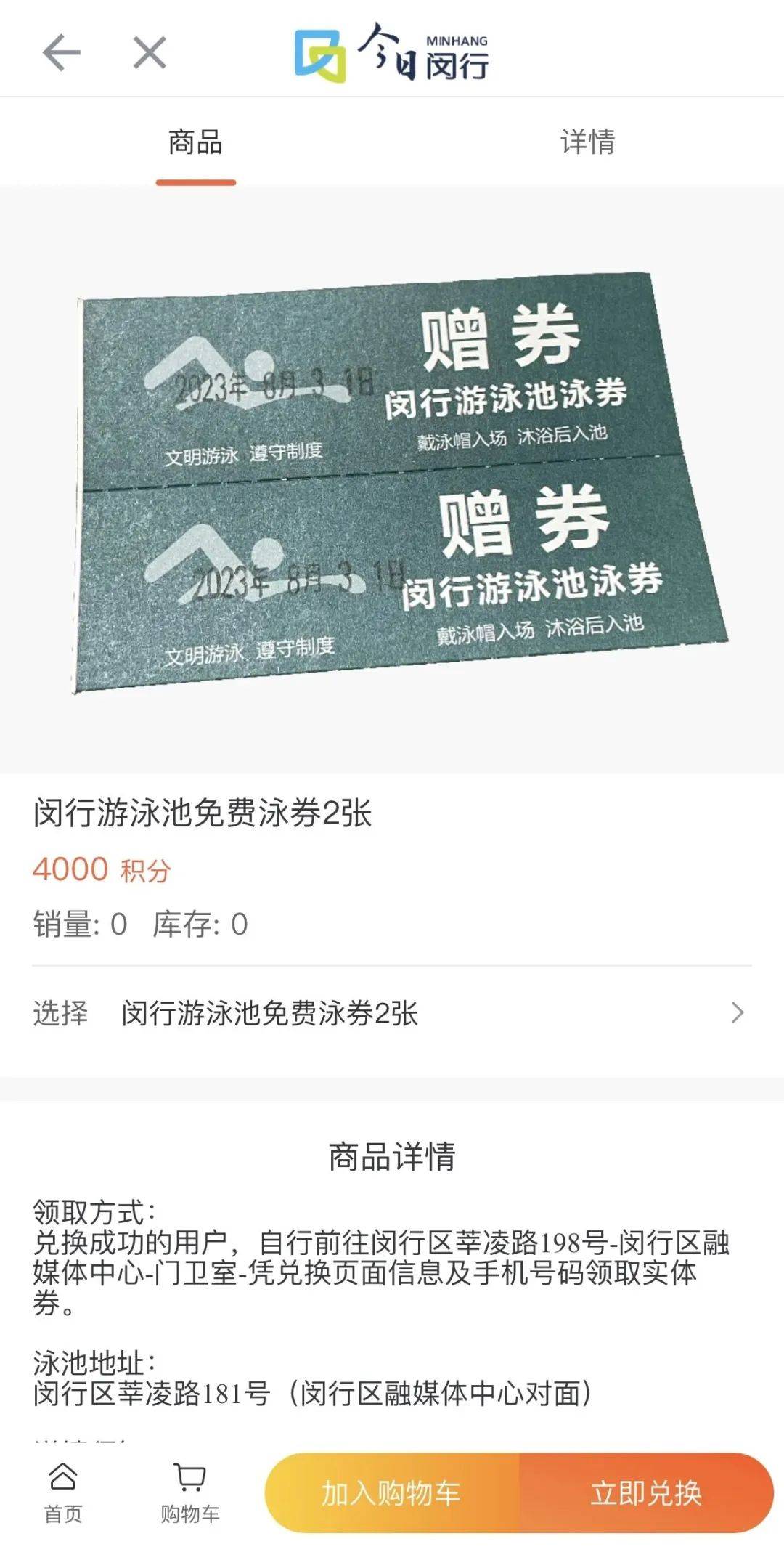This screenshot has height=1560, width=784.
Task: Close the page with the X icon
Action: coord(150,53)
